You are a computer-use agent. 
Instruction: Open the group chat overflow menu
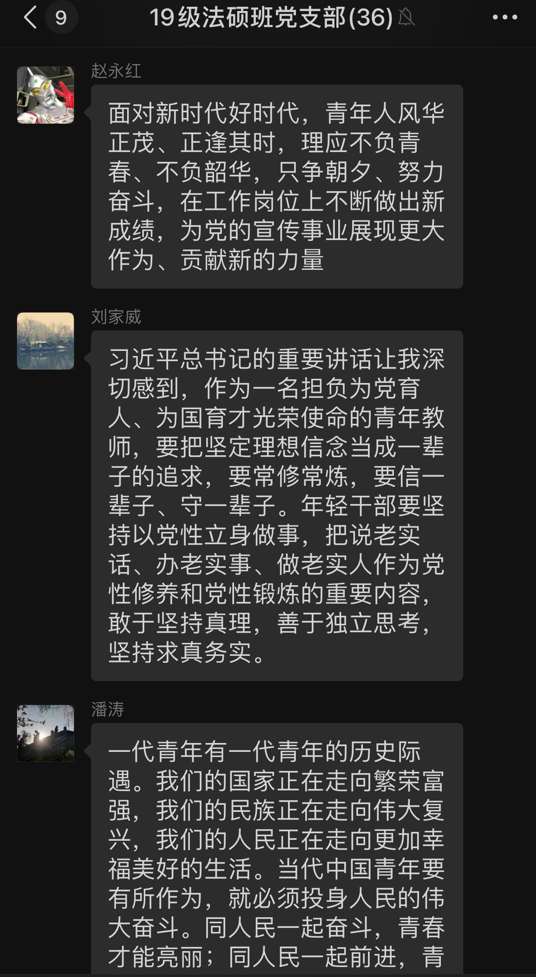coord(505,17)
